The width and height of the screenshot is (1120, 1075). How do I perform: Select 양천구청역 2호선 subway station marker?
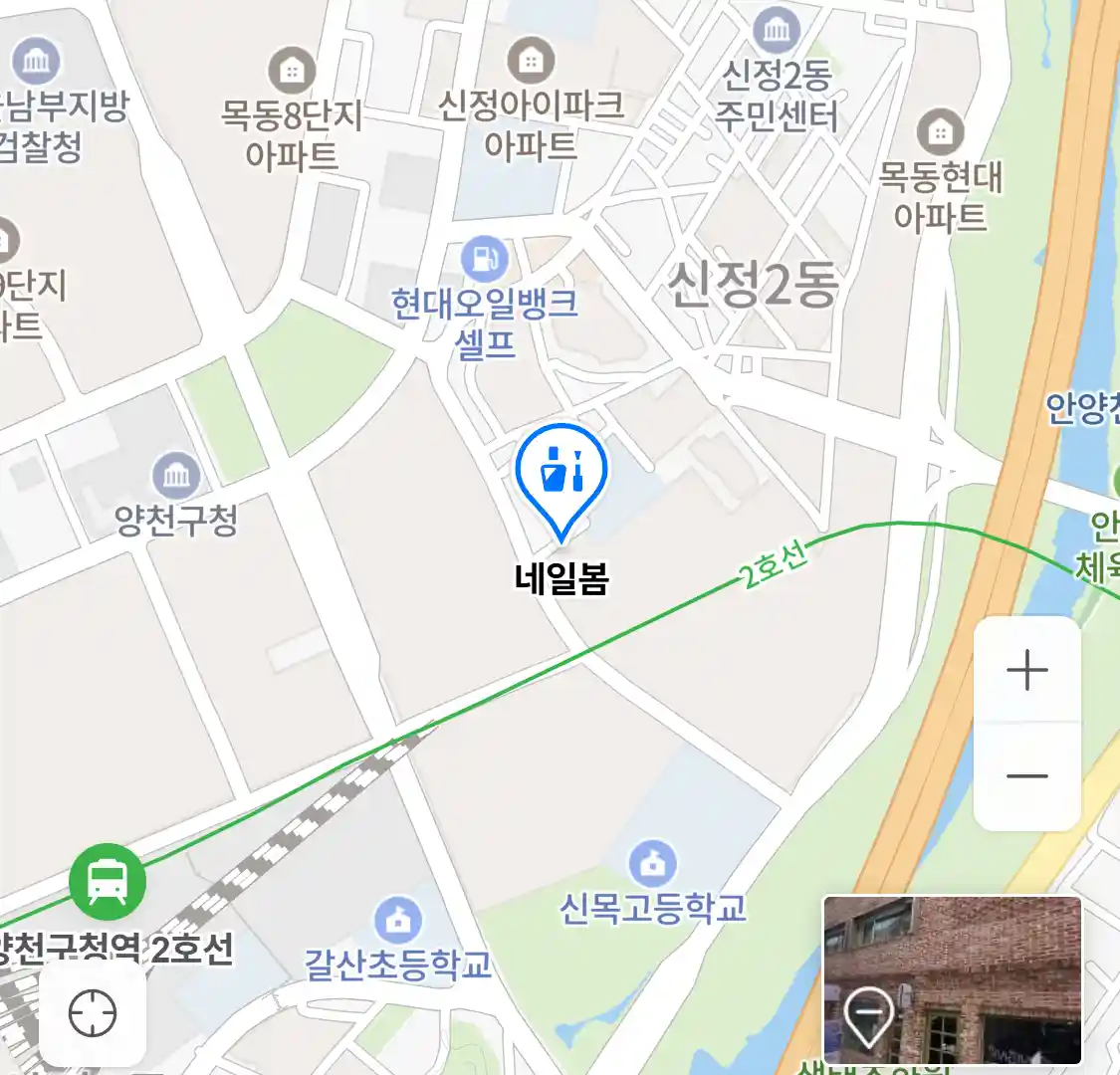[108, 881]
